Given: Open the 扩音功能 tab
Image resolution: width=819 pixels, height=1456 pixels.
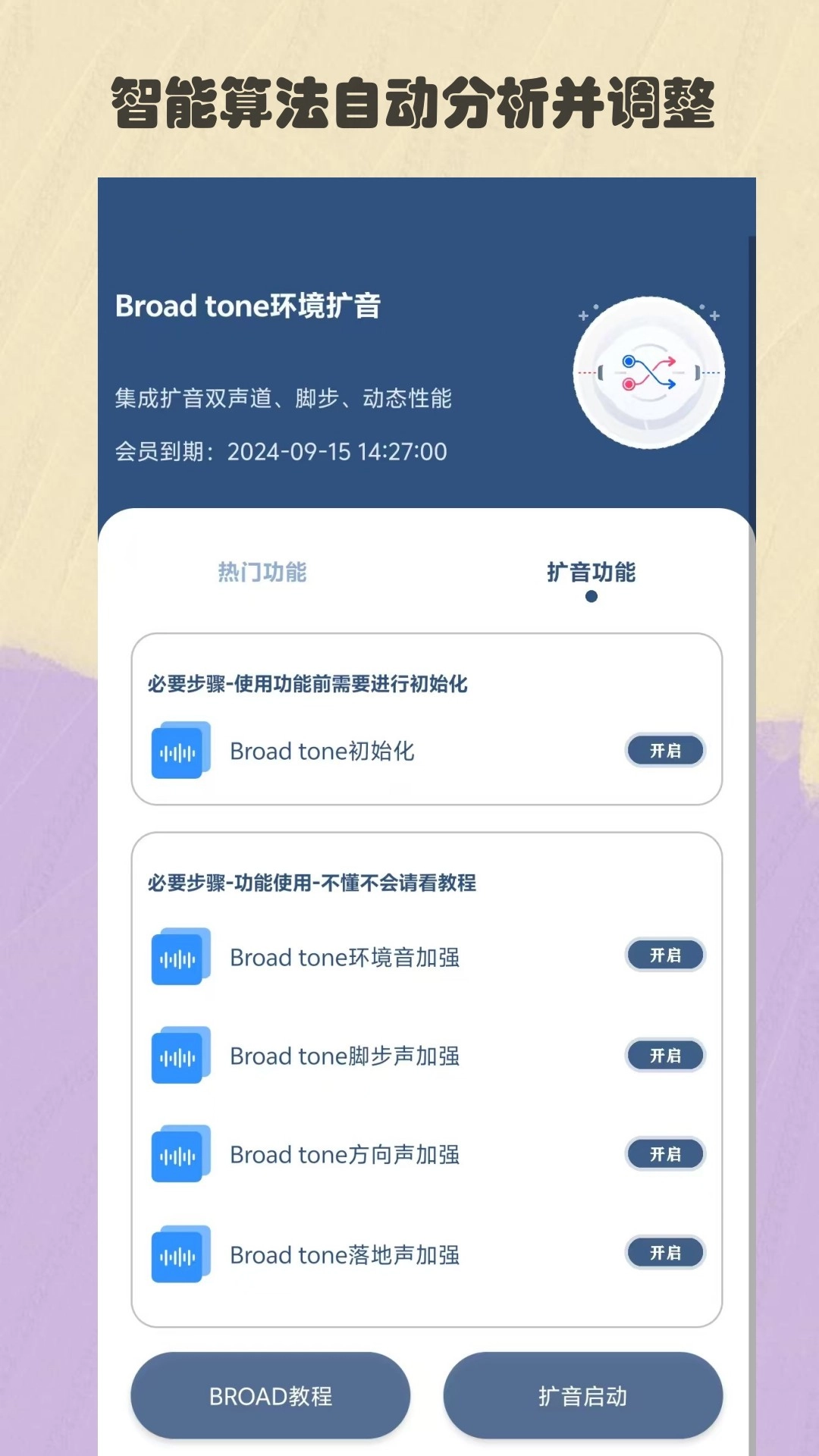Looking at the screenshot, I should point(592,574).
